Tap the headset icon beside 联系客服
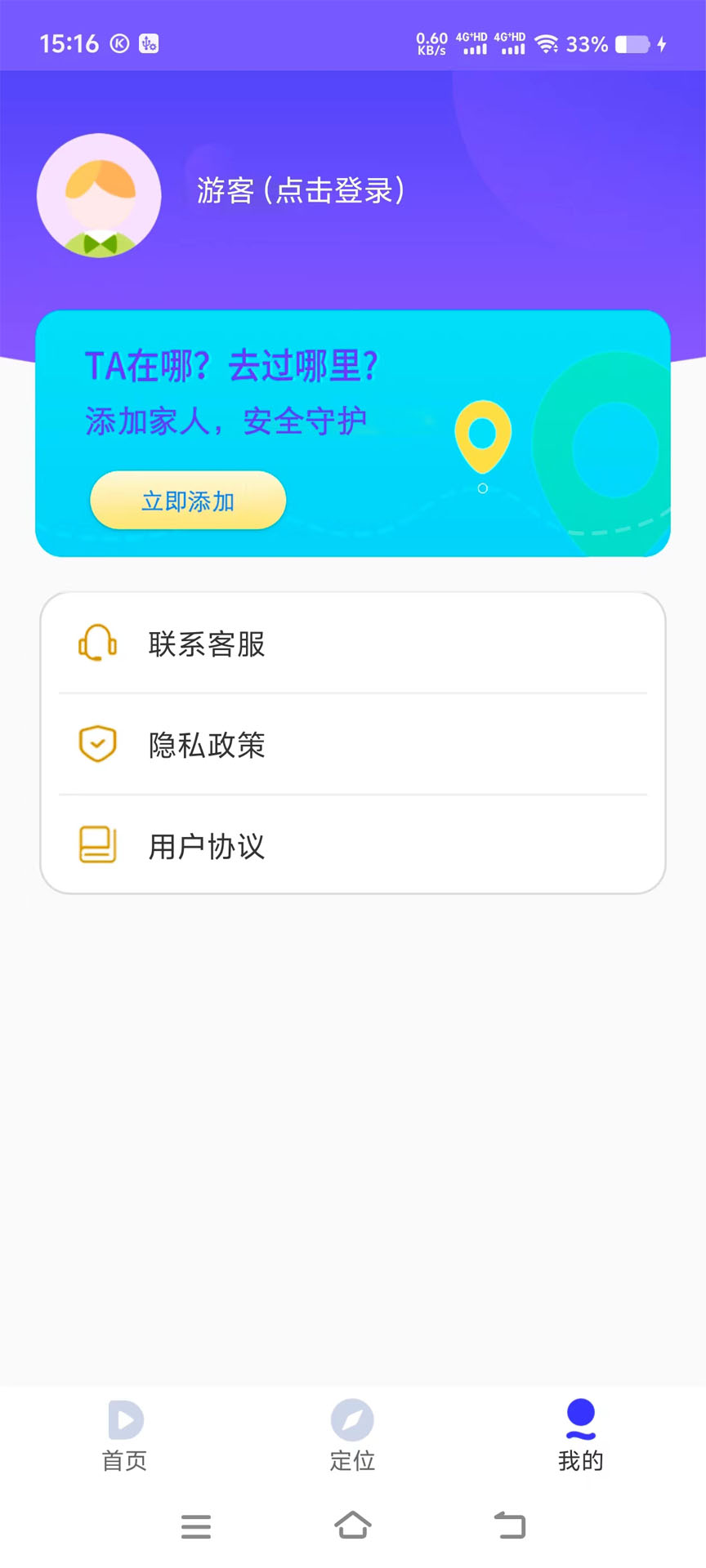This screenshot has width=706, height=1568. [96, 644]
